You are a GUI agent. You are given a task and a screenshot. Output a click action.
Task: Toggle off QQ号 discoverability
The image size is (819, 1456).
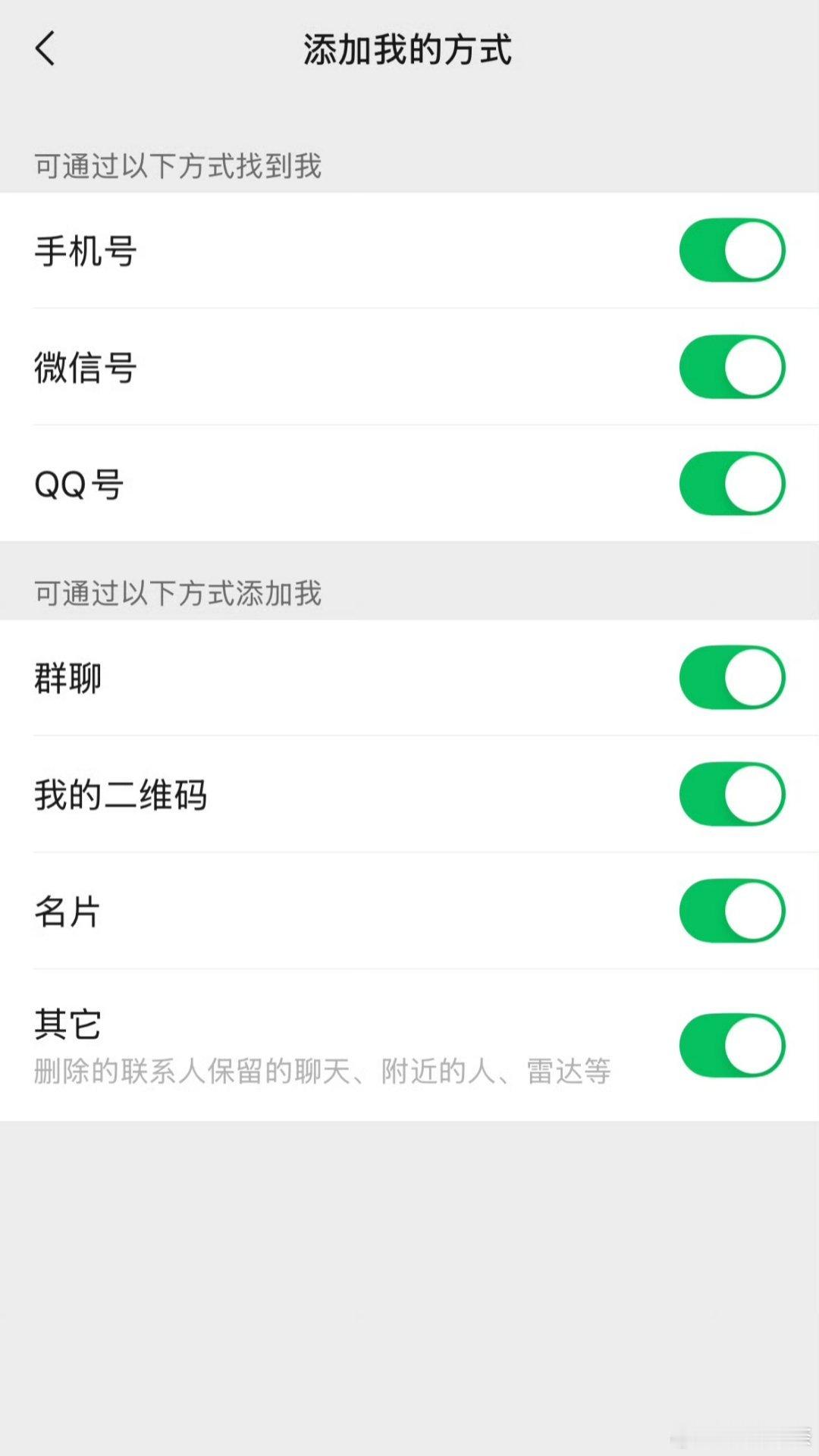(730, 484)
